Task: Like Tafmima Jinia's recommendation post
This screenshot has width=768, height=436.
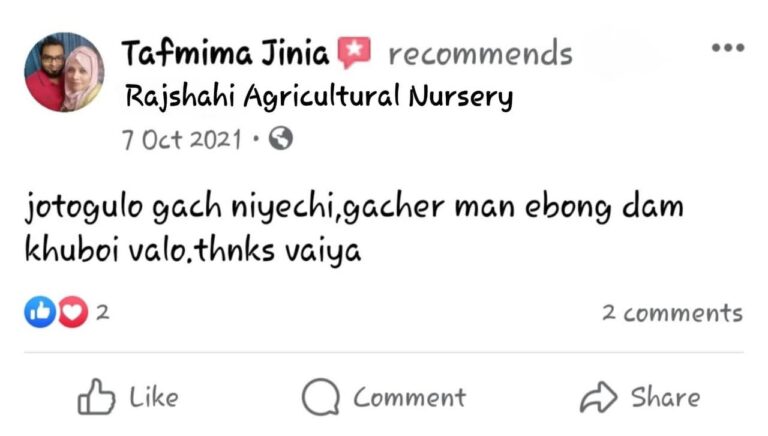Action: point(128,398)
